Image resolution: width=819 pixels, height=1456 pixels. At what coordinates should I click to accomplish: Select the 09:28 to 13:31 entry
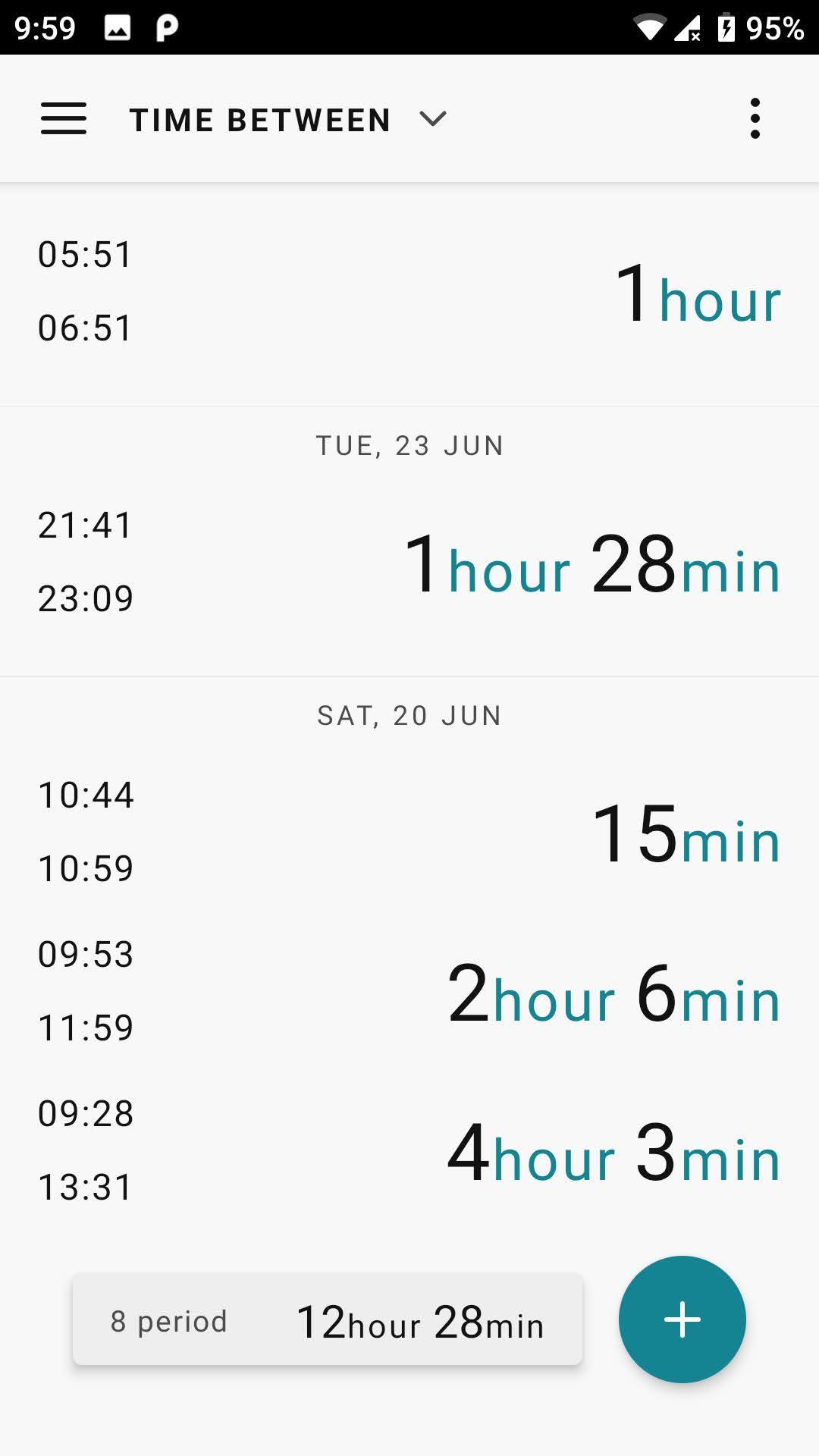point(409,1150)
